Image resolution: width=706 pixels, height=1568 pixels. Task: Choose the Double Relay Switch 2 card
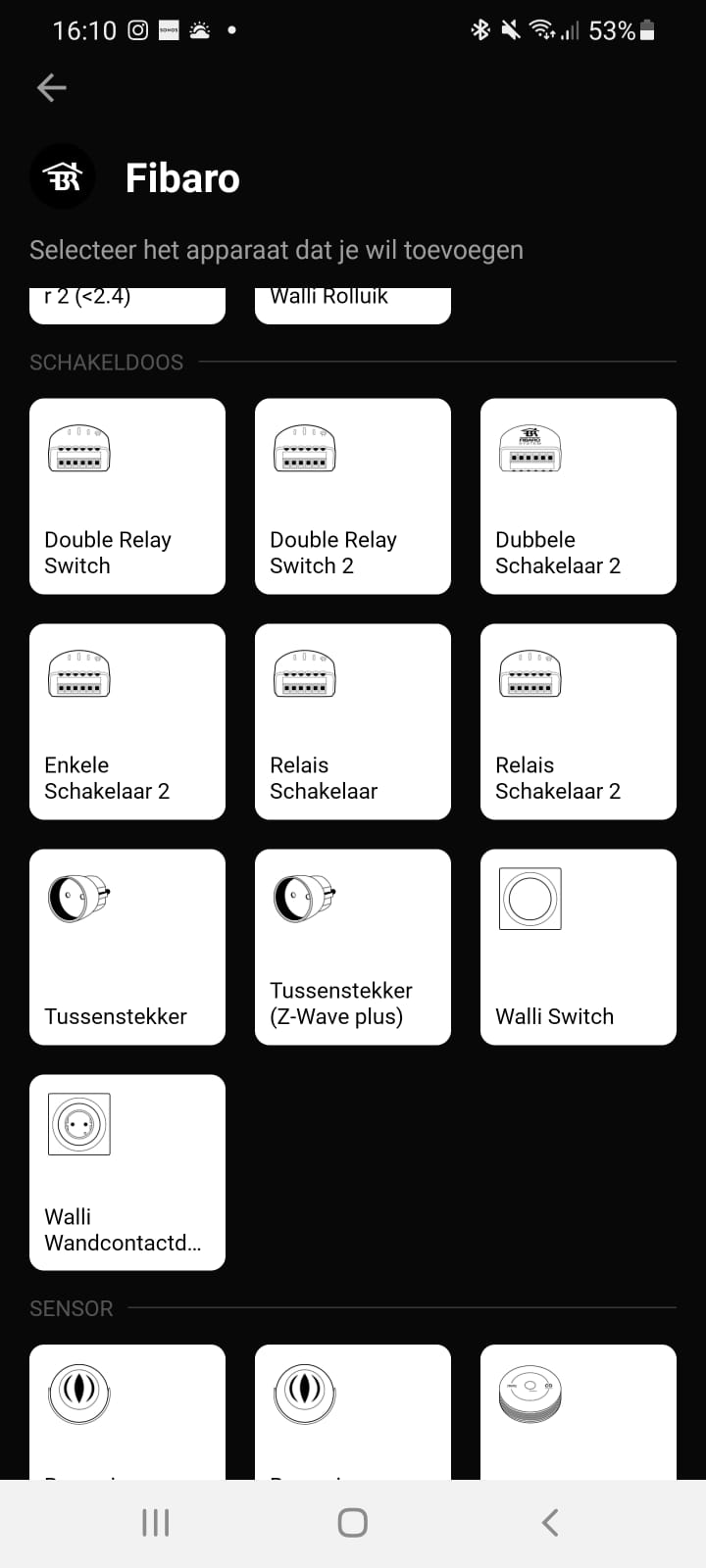(x=353, y=496)
